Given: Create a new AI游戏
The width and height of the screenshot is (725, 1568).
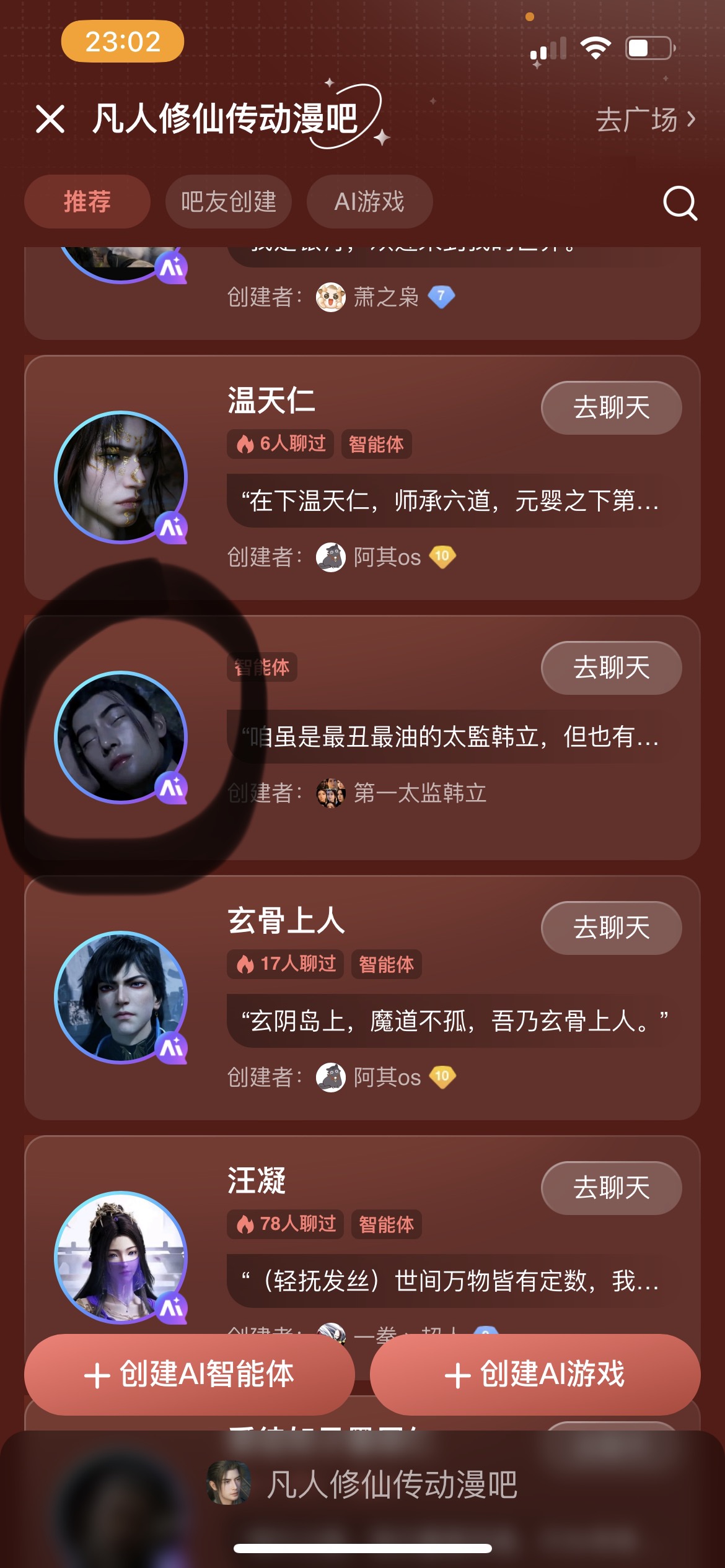Looking at the screenshot, I should (535, 1374).
